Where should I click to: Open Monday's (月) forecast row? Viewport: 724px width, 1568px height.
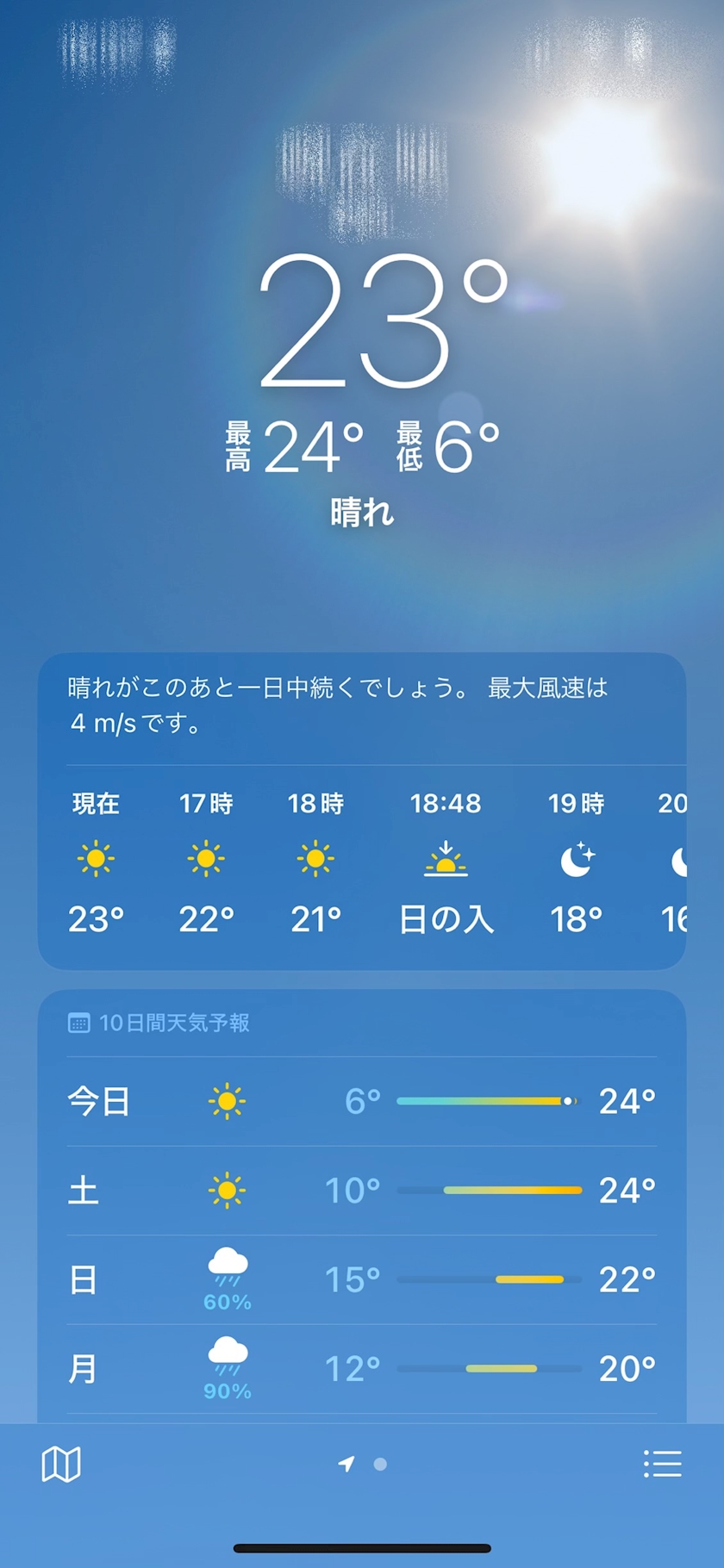[x=361, y=1369]
